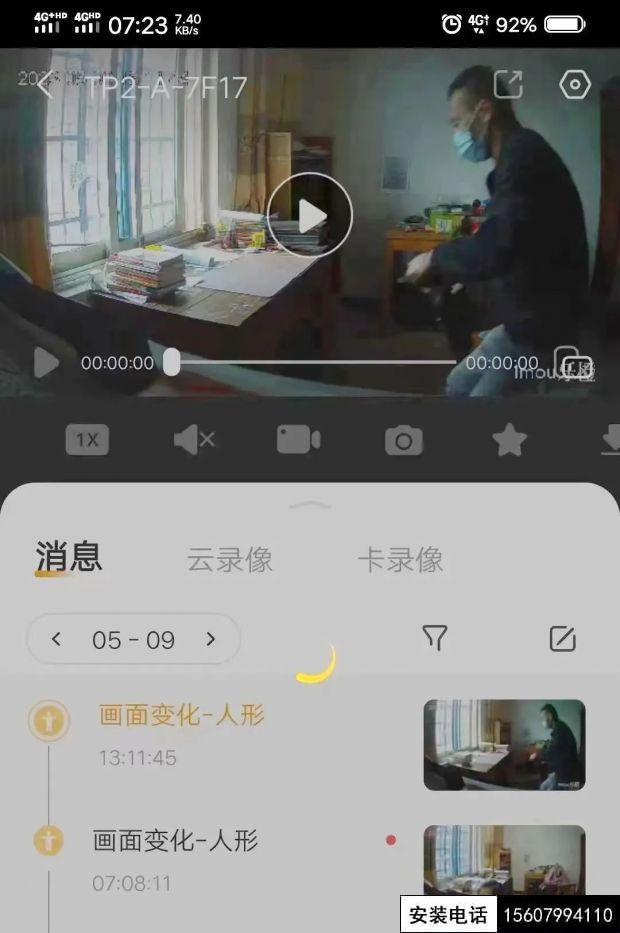Image resolution: width=620 pixels, height=933 pixels.
Task: Open the message filter funnel icon
Action: coord(434,638)
